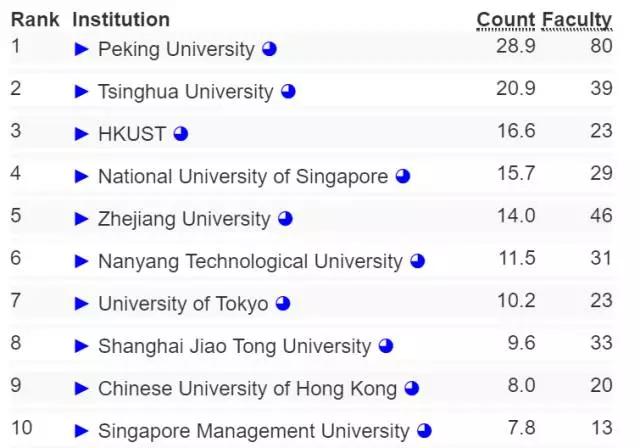Expand the HKUST row
This screenshot has width=640, height=448.
(x=82, y=133)
